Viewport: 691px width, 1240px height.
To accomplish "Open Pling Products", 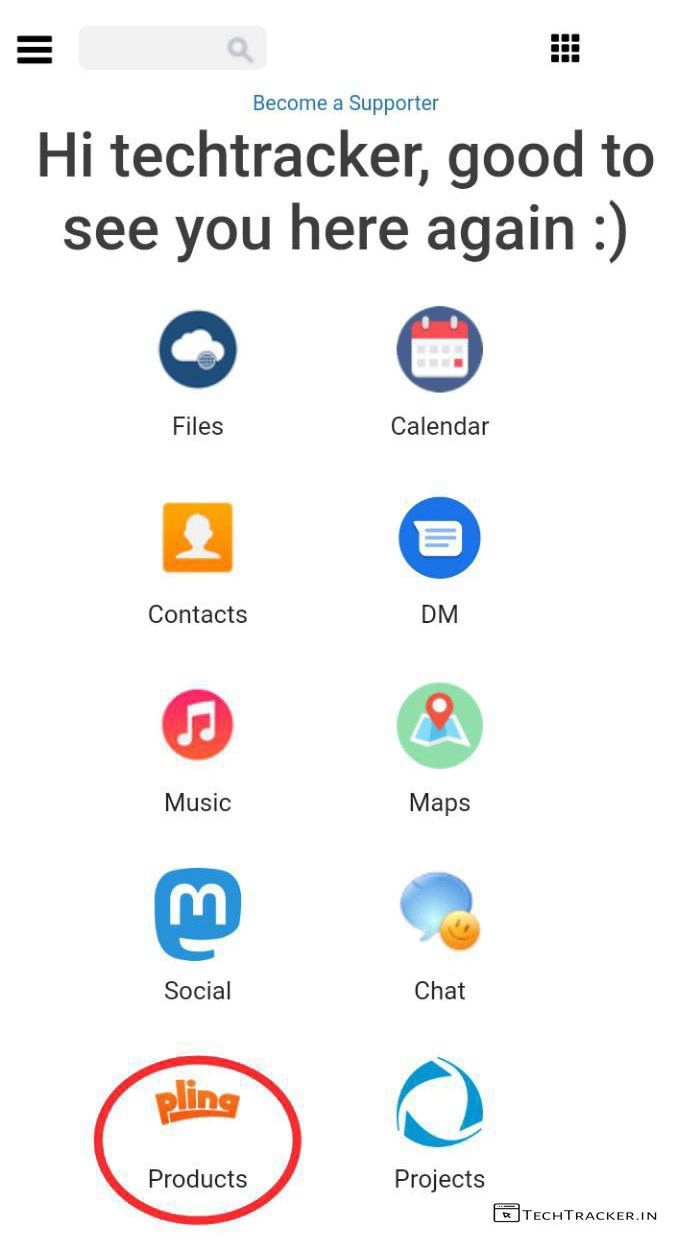I will pos(198,1104).
